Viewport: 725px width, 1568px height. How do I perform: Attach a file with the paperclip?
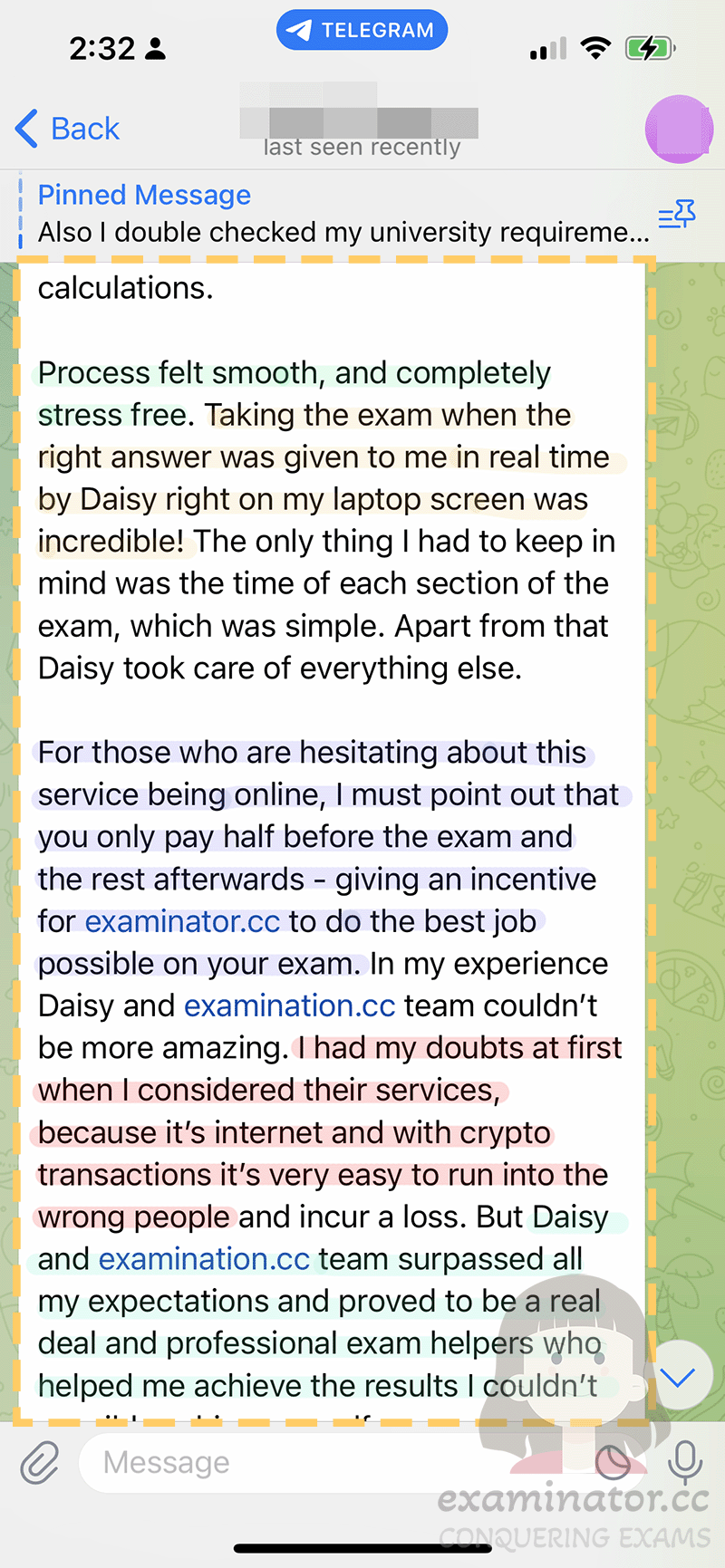coord(40,1463)
